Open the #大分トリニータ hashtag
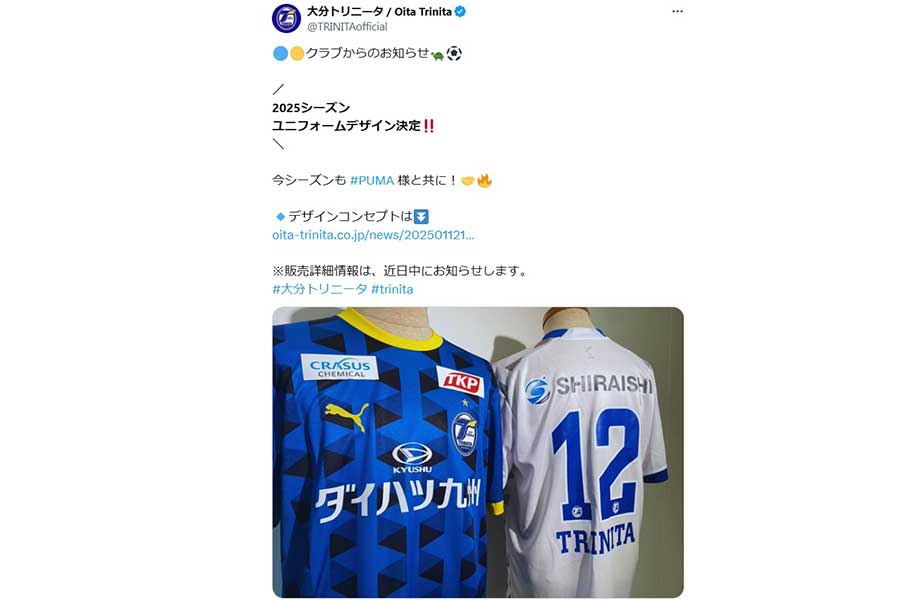The image size is (900, 600). coord(319,289)
